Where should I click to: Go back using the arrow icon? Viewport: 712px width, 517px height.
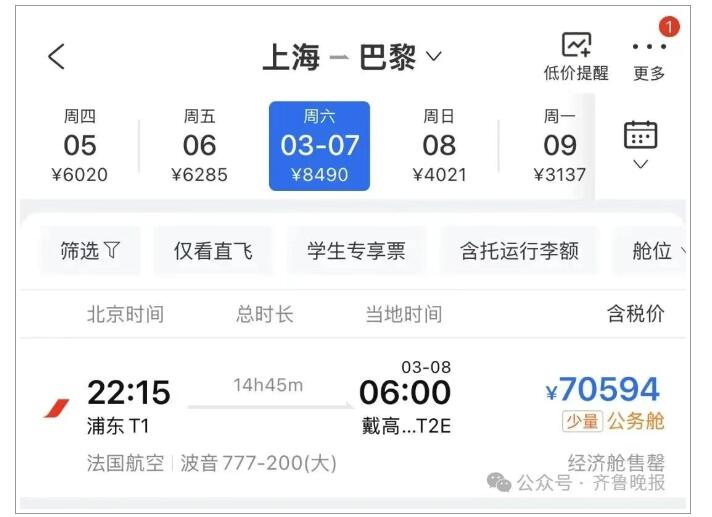coord(57,57)
